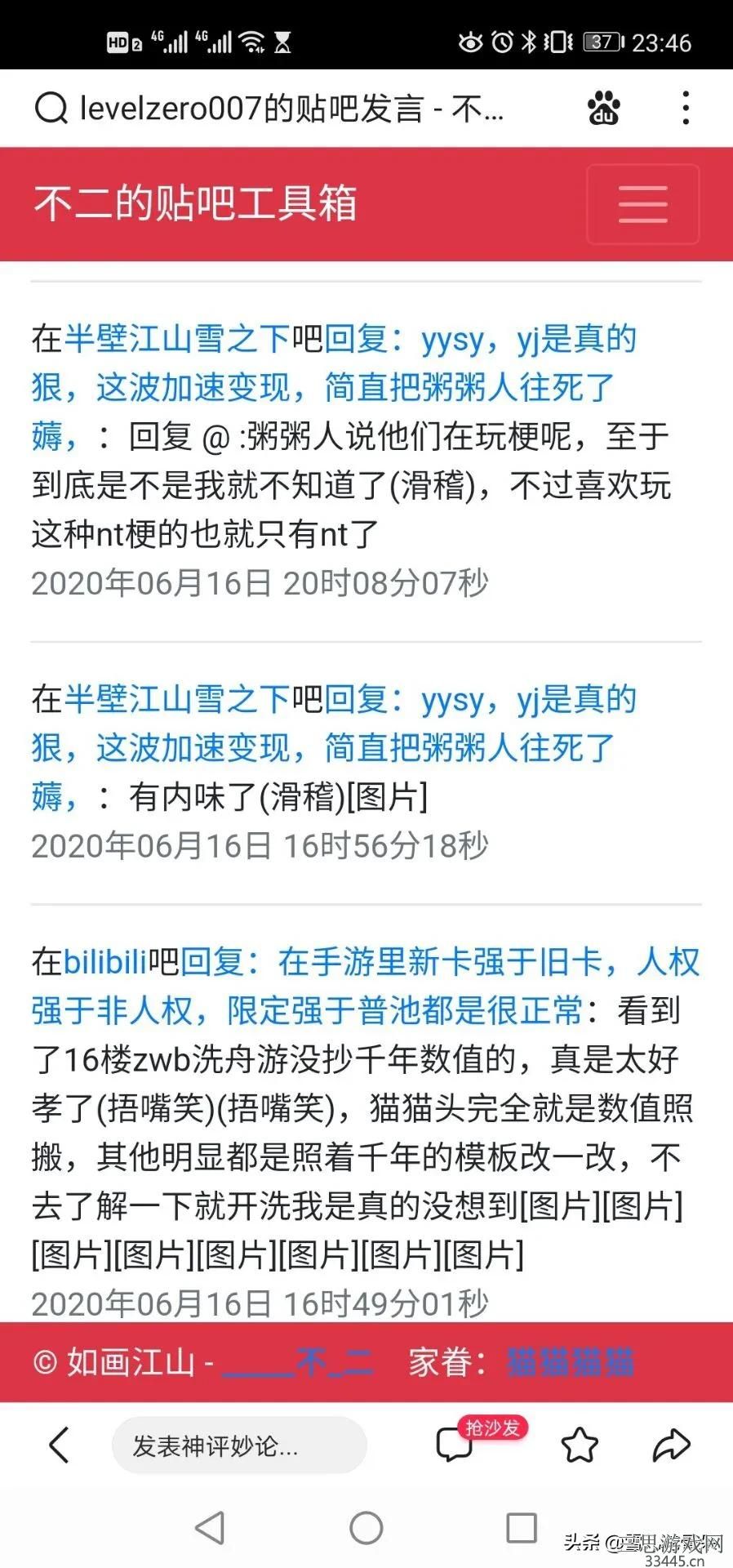This screenshot has width=733, height=1568.
Task: Open 半壁江山雪之下 link in the 16时56分18秒 post
Action: (x=177, y=698)
